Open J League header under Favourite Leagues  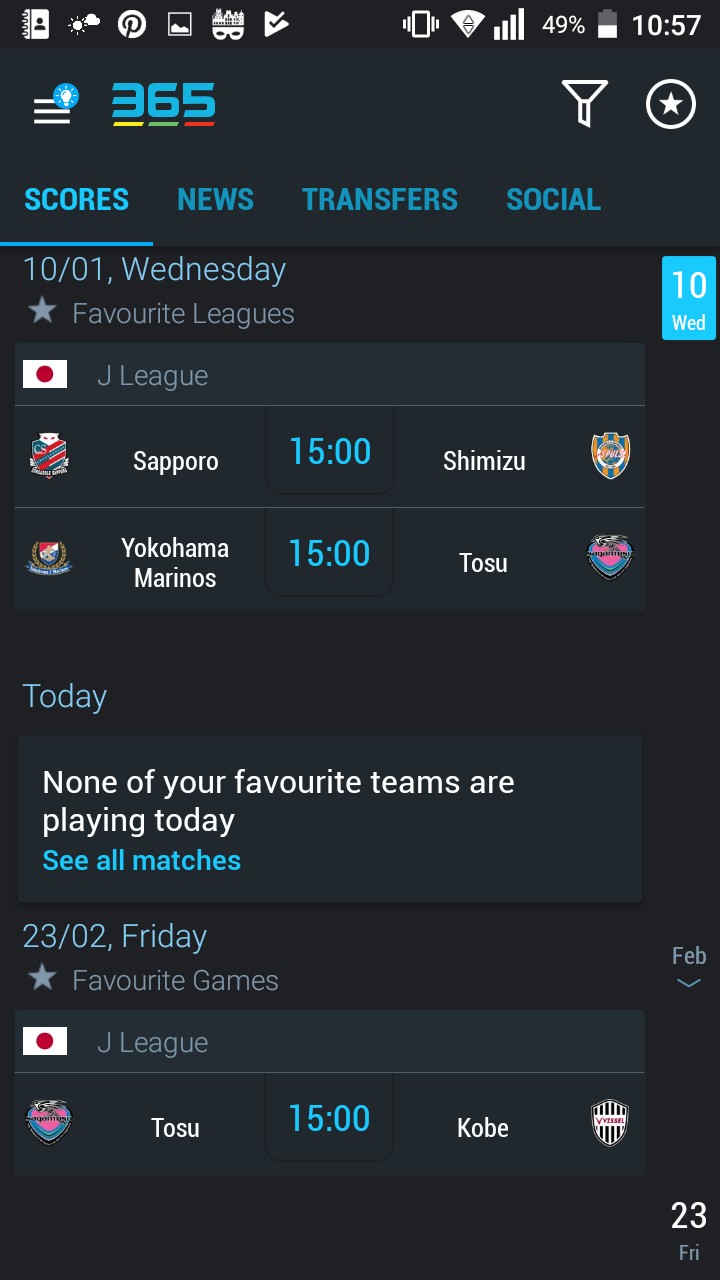click(x=329, y=375)
